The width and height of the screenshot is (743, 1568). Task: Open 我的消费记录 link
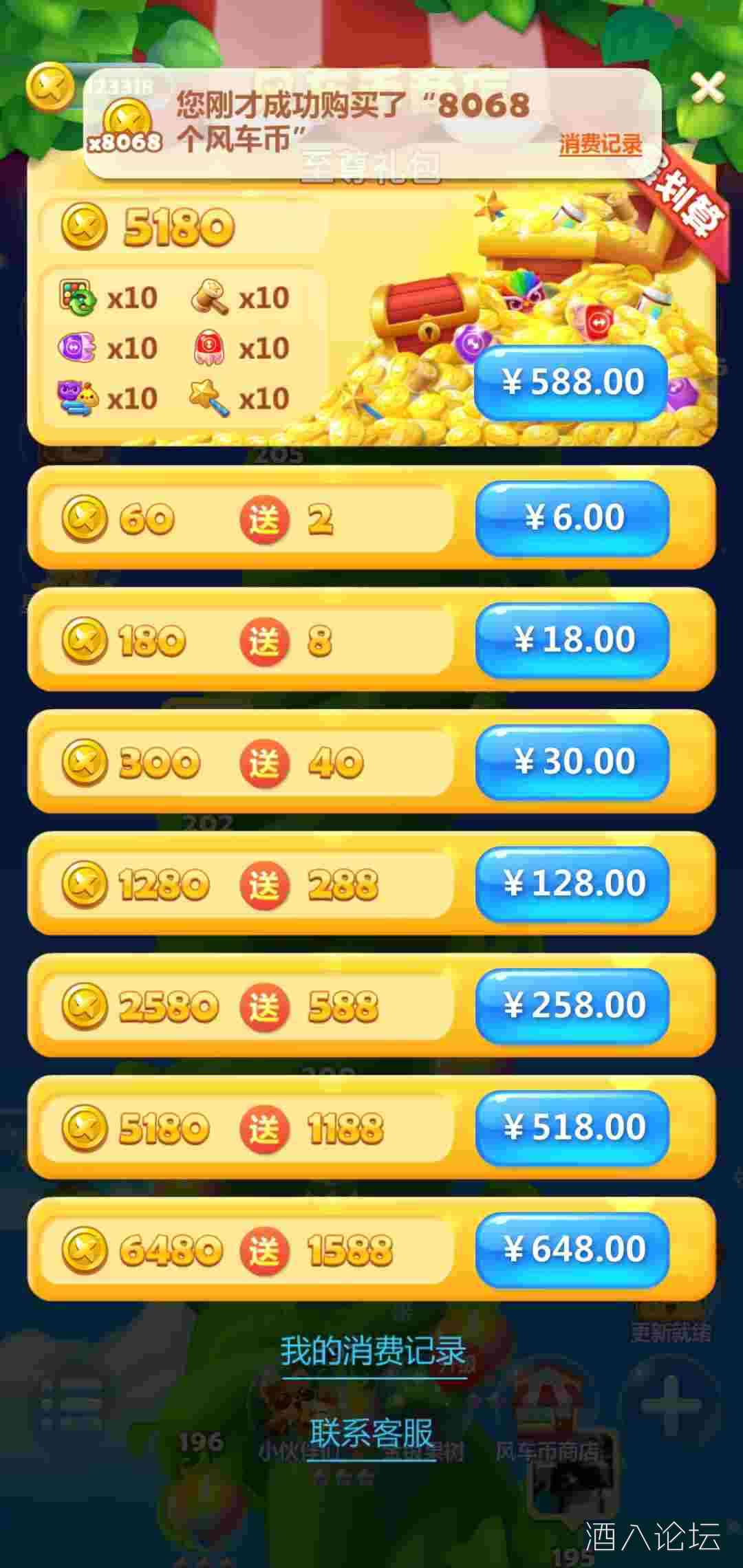click(373, 1351)
